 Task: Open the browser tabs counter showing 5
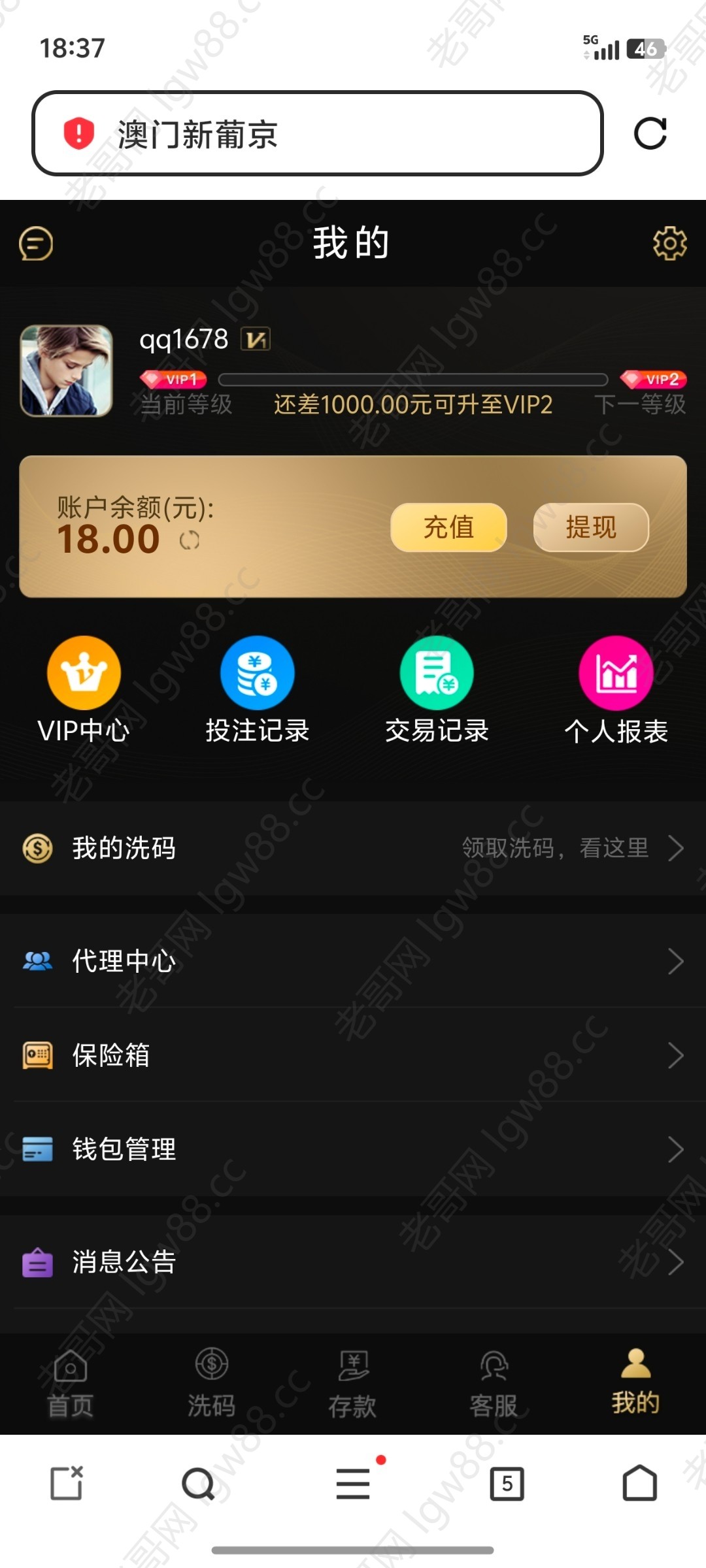(507, 1484)
